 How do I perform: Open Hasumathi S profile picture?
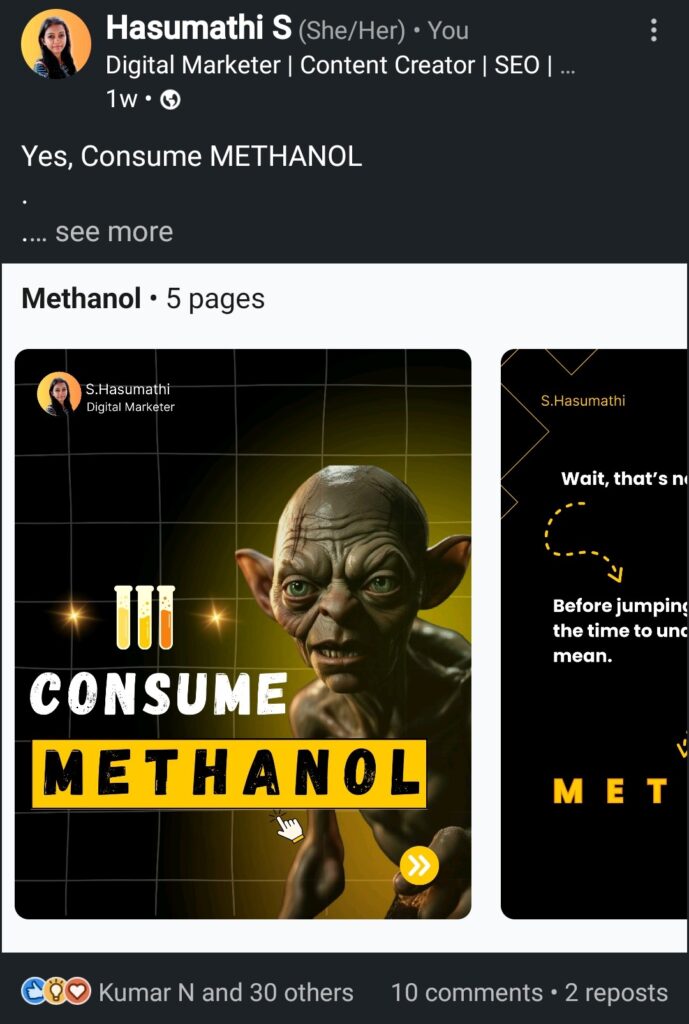tap(56, 44)
